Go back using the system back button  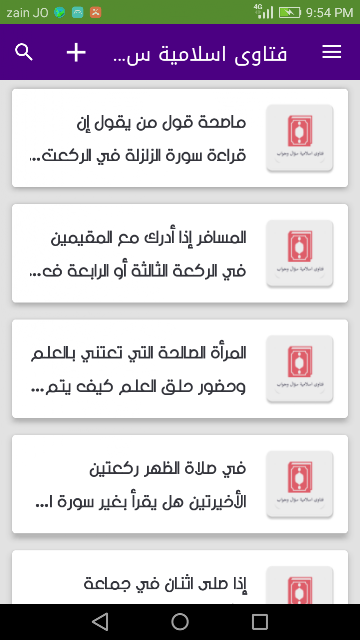point(100,622)
